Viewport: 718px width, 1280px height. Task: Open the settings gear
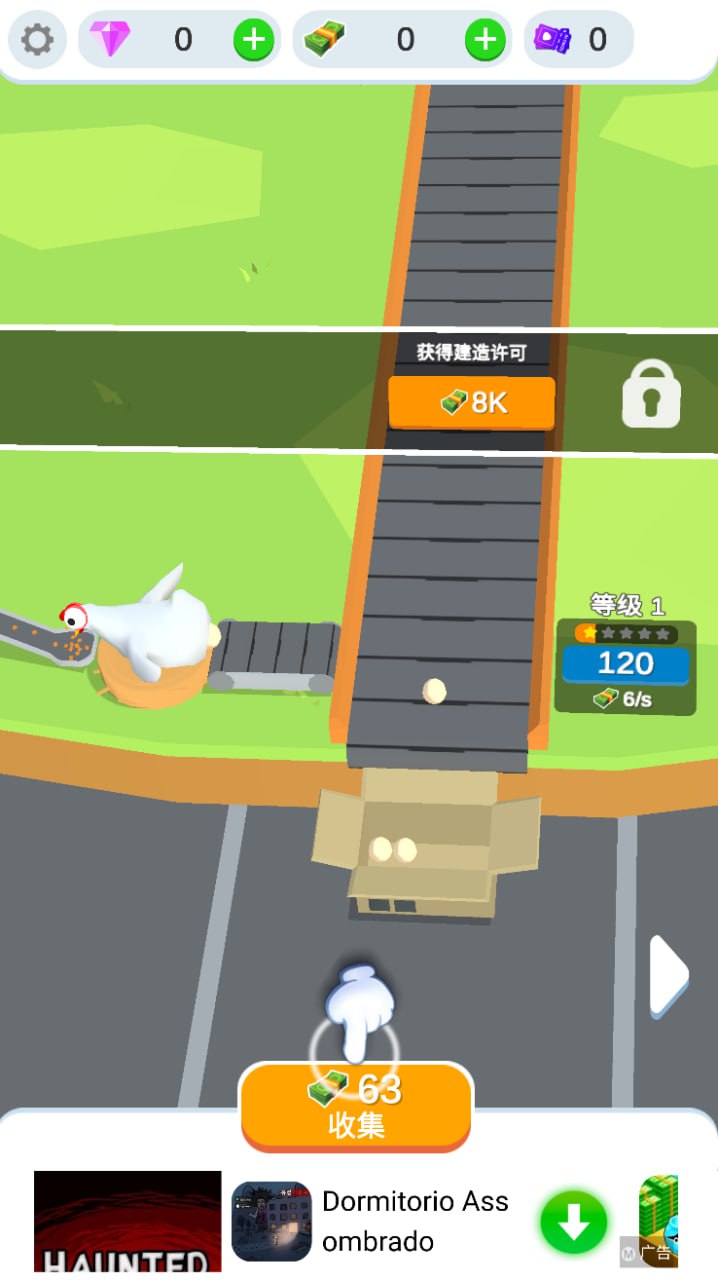coord(37,40)
